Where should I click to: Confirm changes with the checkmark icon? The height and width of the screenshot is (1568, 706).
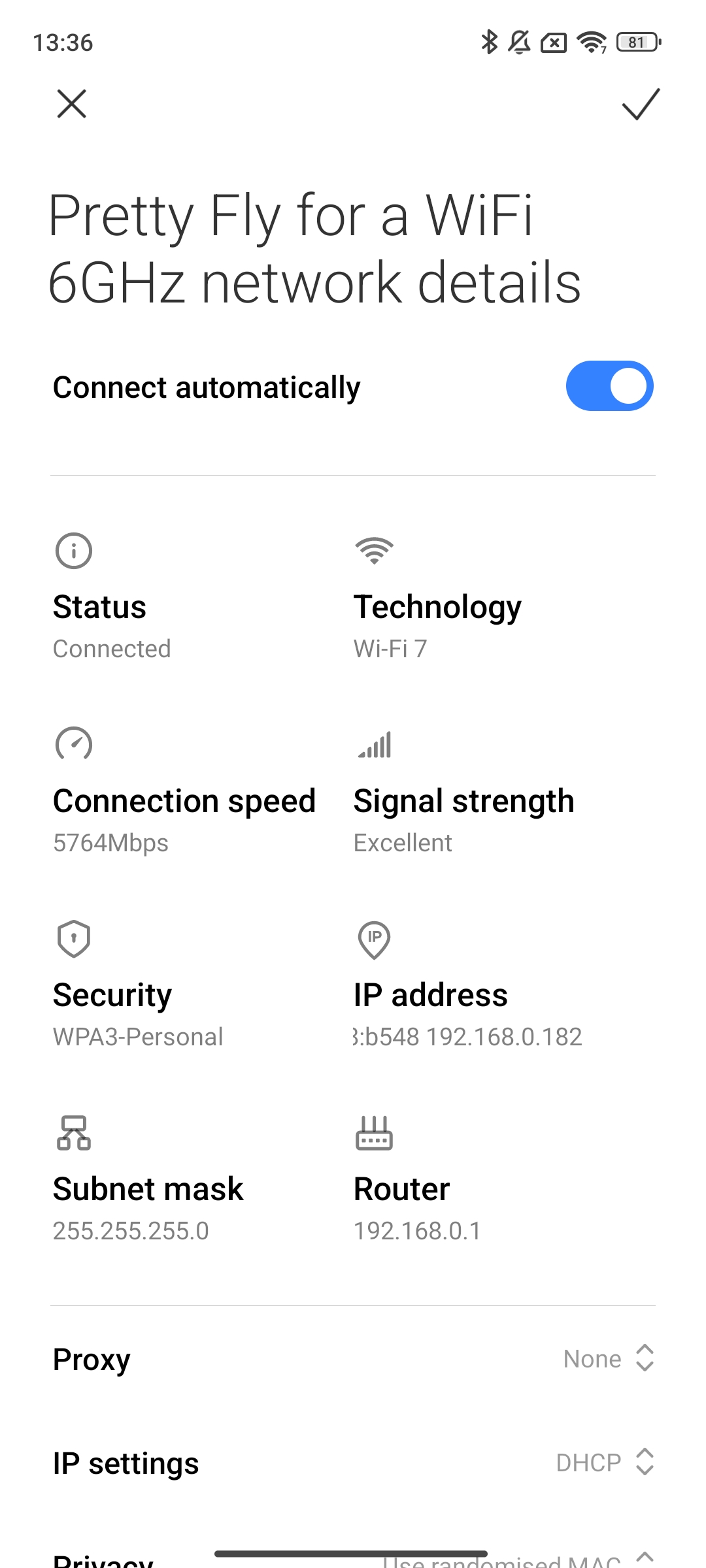click(x=641, y=104)
